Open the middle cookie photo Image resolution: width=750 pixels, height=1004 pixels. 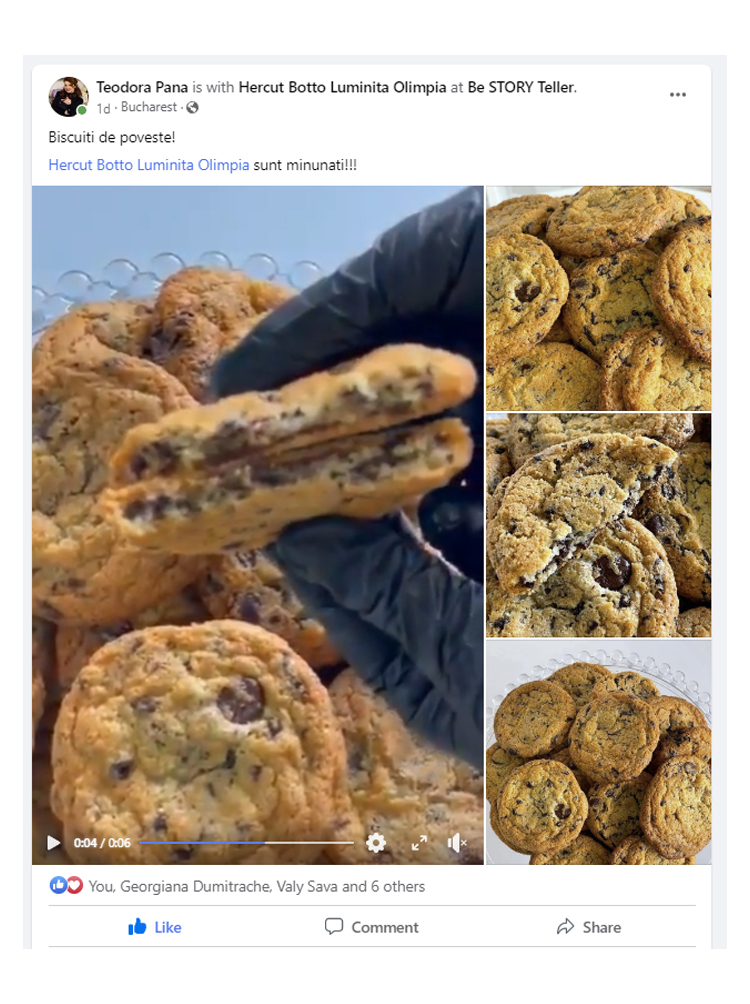[x=598, y=525]
